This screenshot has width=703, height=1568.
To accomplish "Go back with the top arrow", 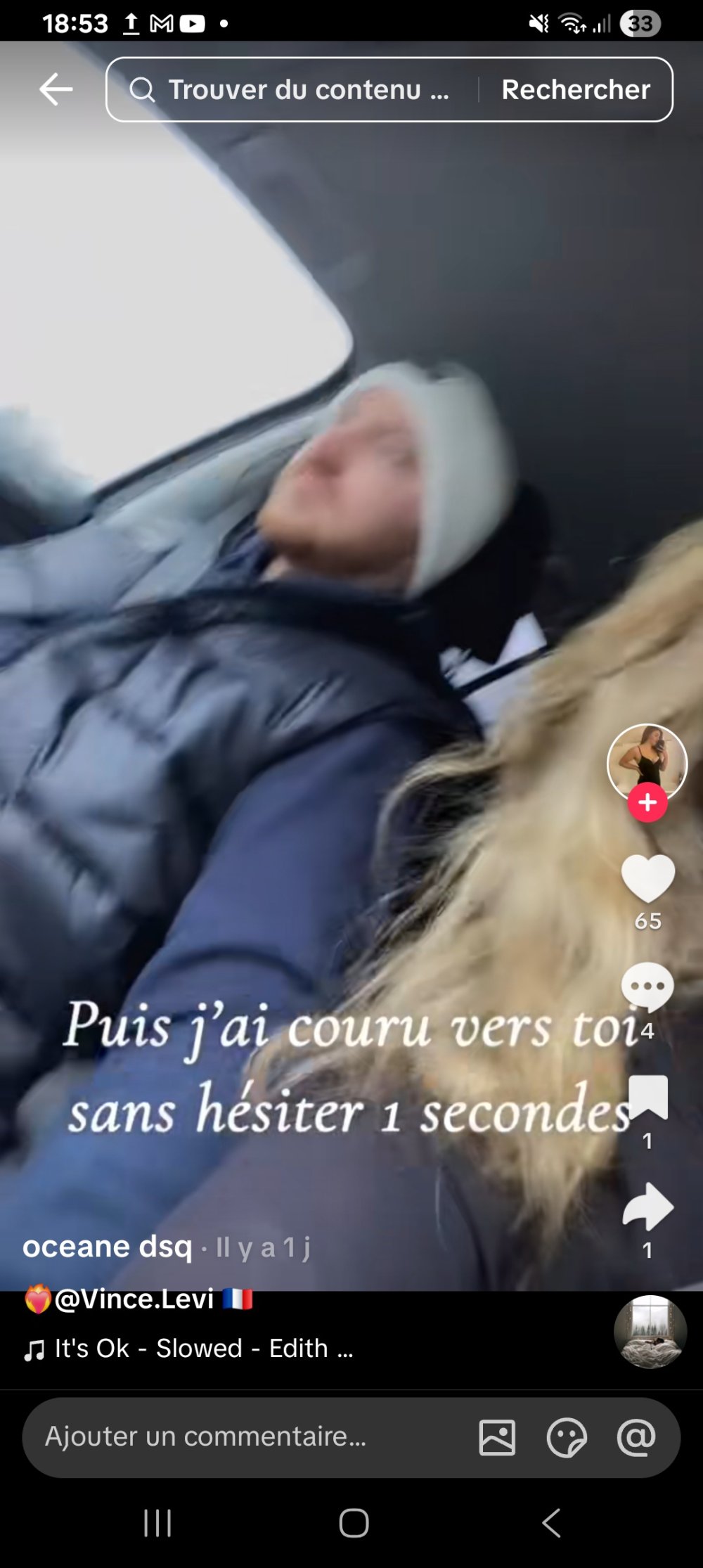I will pos(56,90).
